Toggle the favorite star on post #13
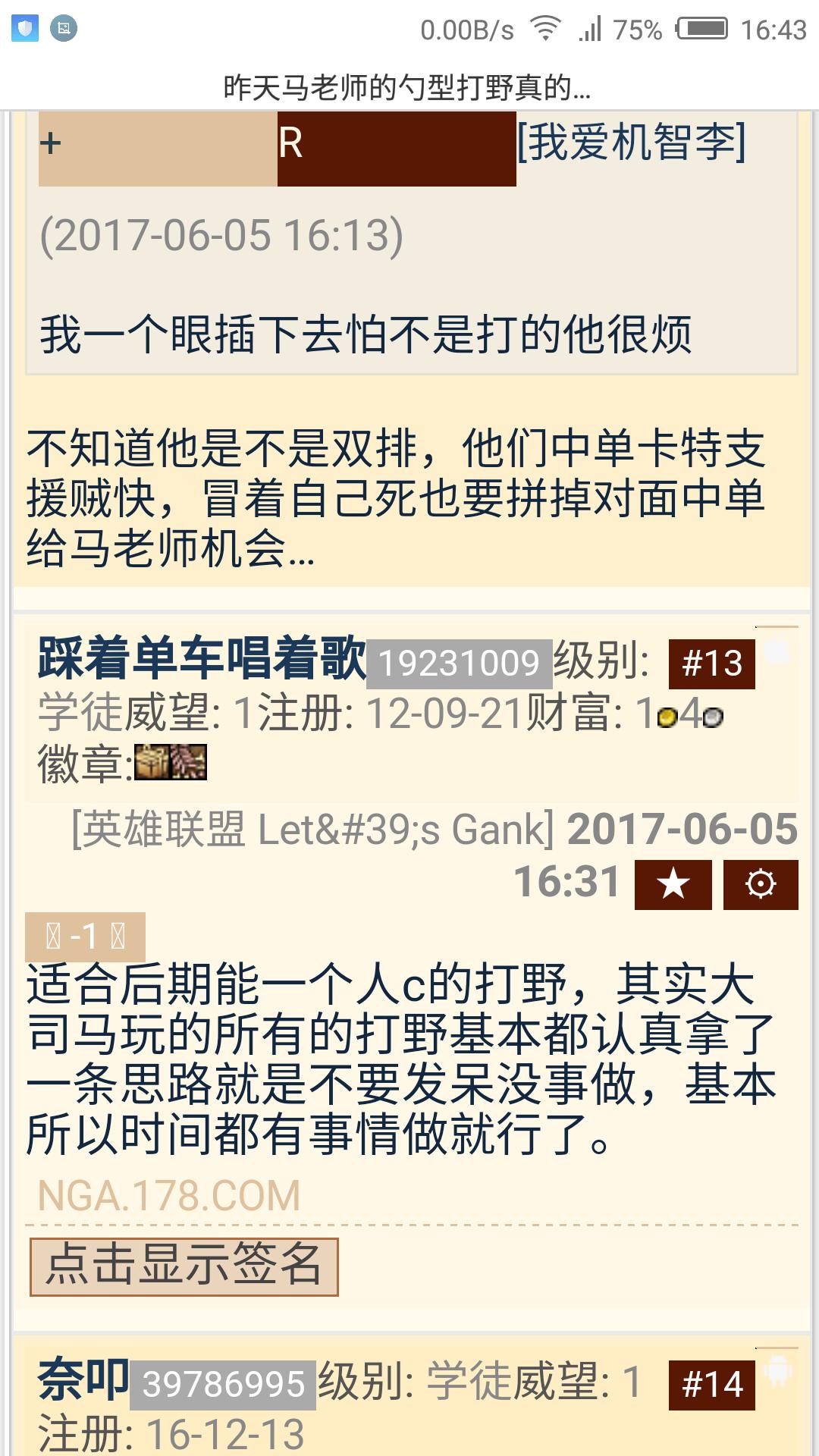 pyautogui.click(x=673, y=883)
